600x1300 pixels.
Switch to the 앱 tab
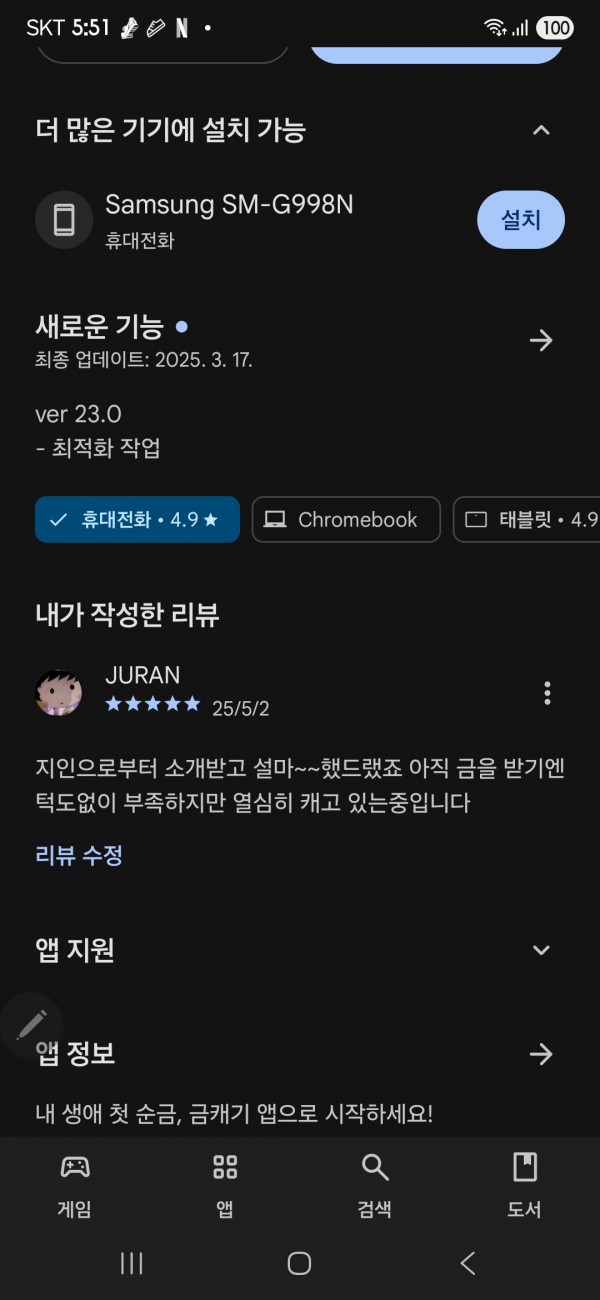click(225, 1185)
